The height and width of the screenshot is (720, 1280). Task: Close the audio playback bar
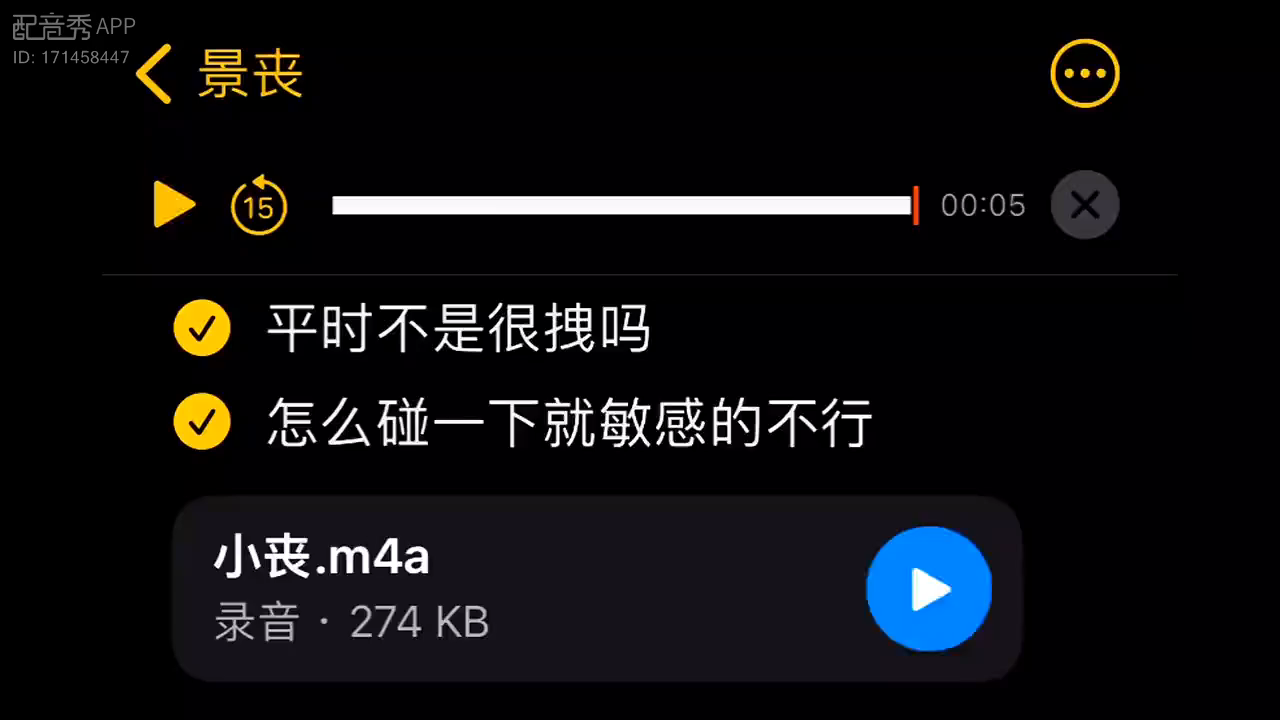click(1084, 205)
